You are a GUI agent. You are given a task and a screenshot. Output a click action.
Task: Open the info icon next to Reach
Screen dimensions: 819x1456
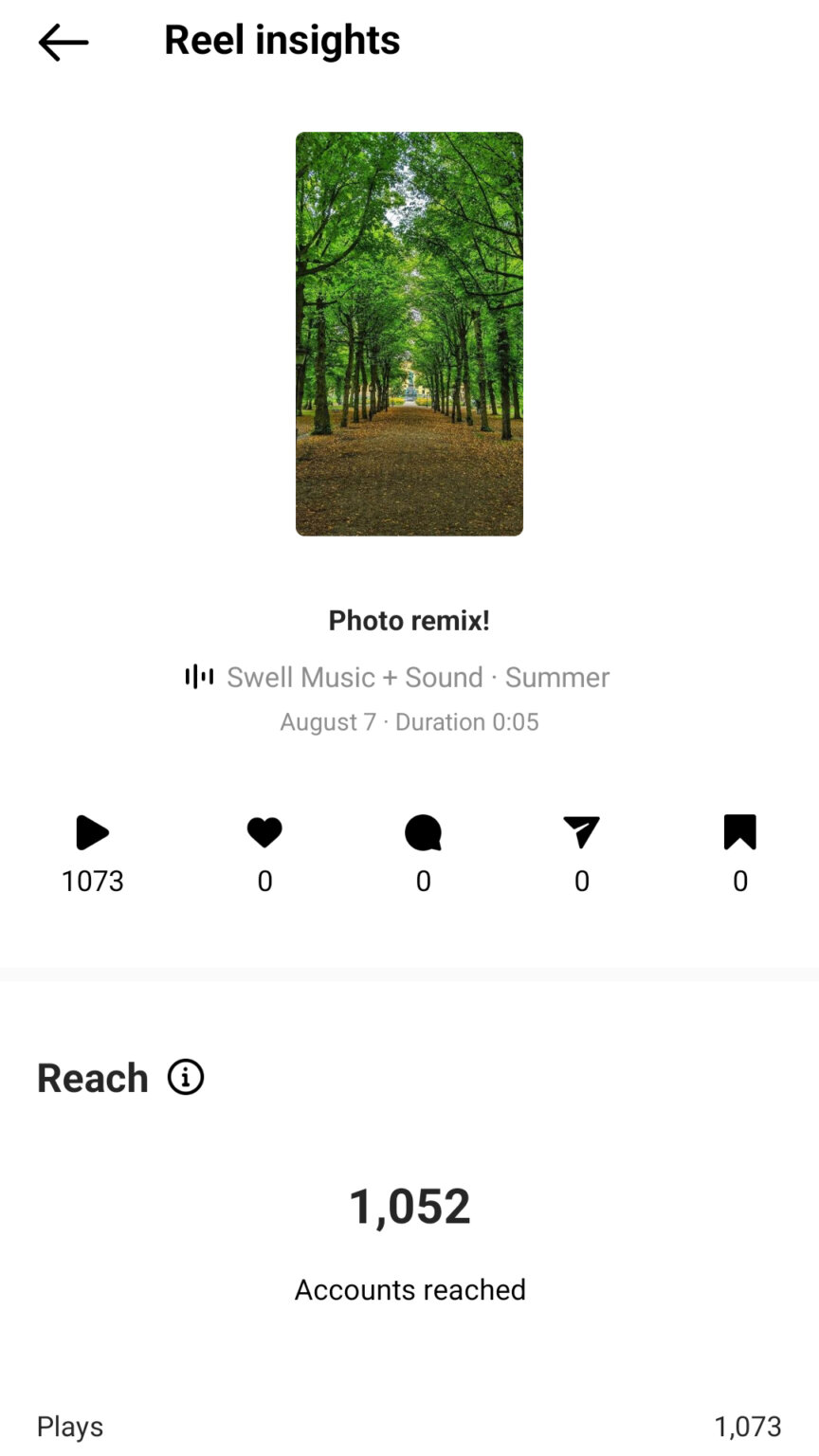tap(186, 1077)
